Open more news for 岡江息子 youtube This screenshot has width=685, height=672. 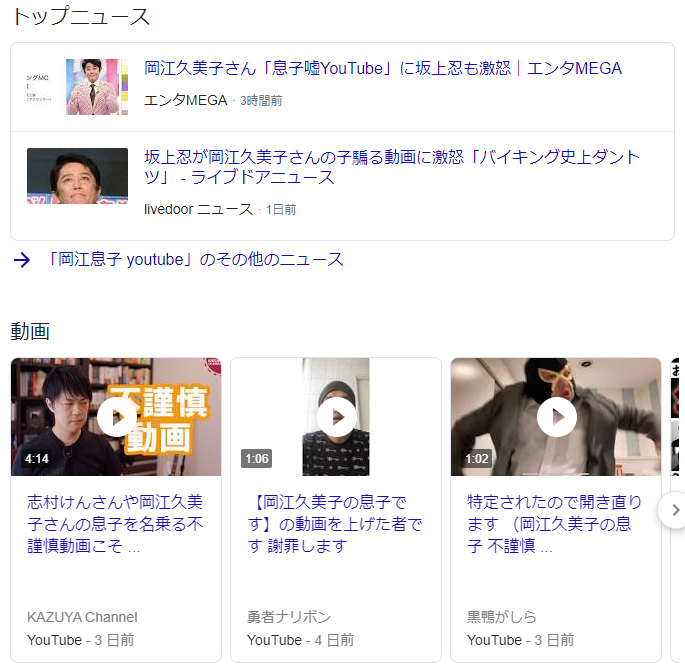click(194, 260)
